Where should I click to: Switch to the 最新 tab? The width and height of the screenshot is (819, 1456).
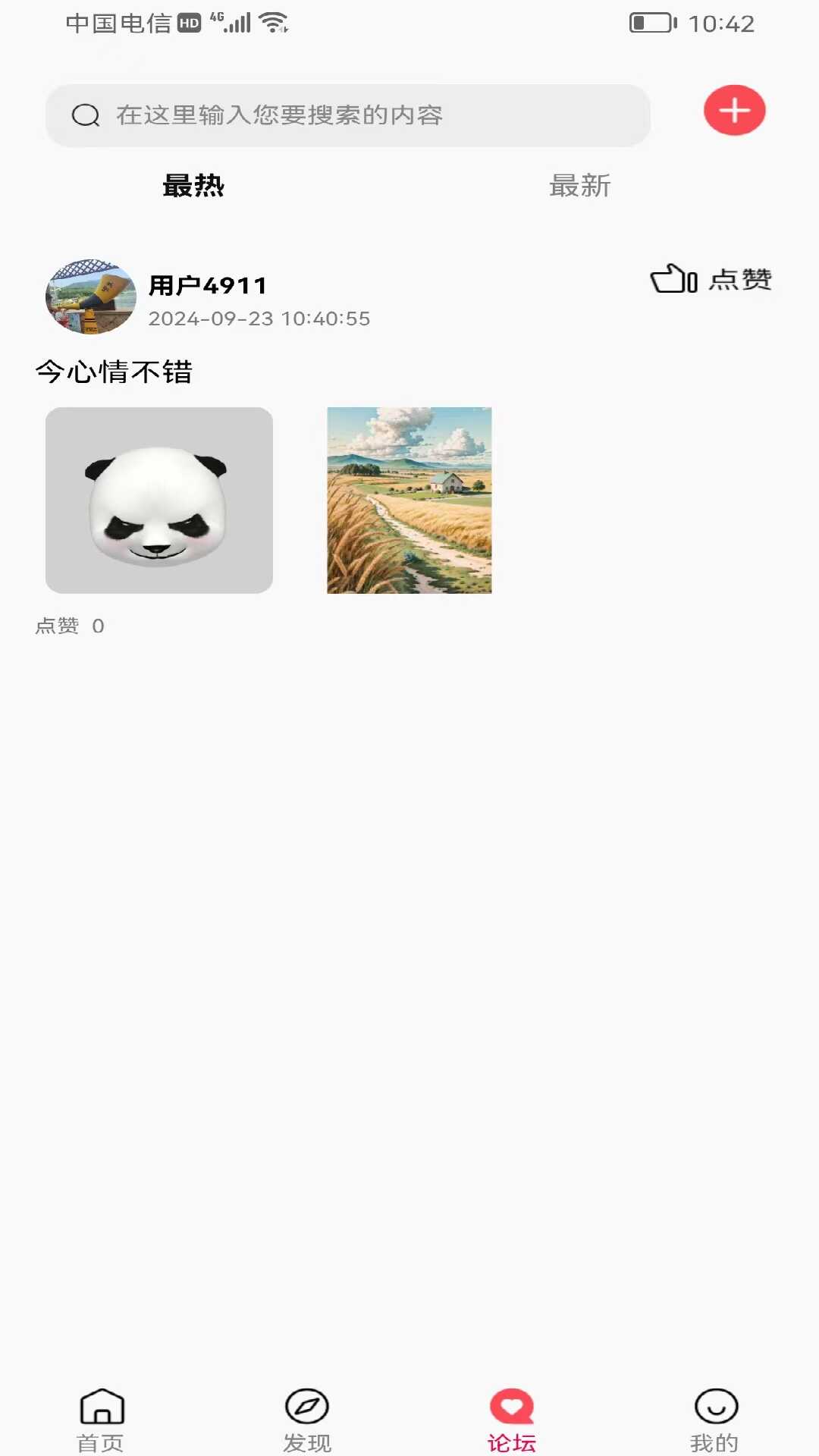click(x=579, y=186)
